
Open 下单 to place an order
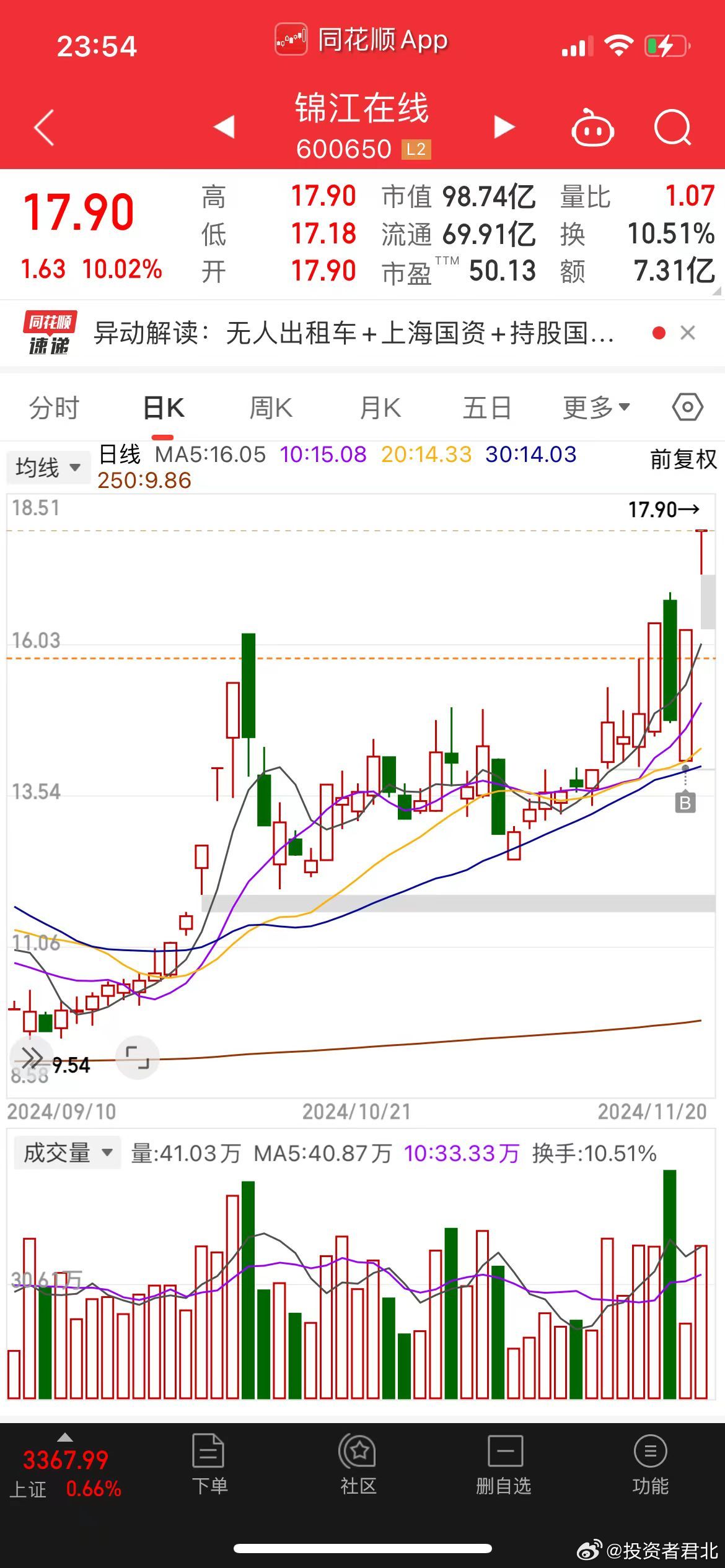click(209, 1465)
